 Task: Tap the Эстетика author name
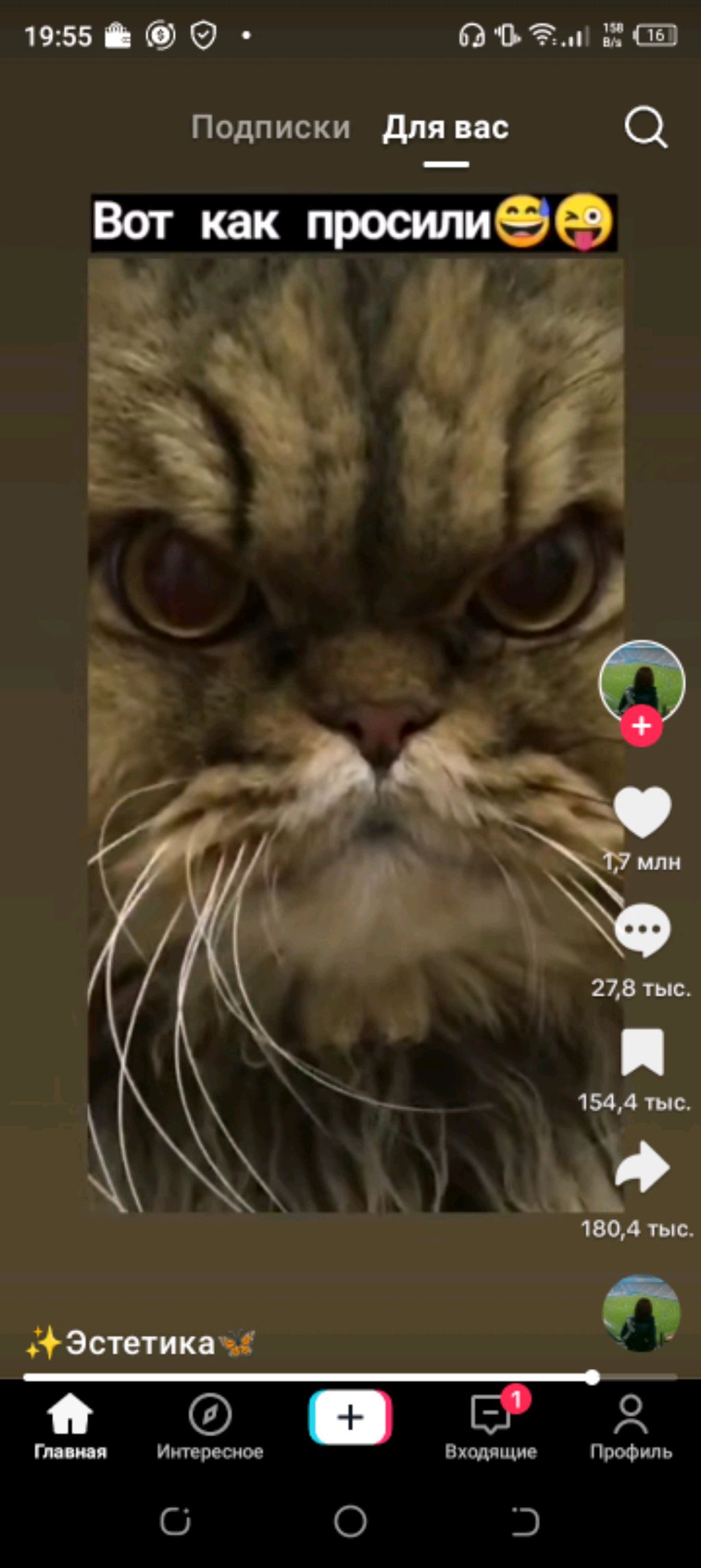pyautogui.click(x=140, y=1343)
